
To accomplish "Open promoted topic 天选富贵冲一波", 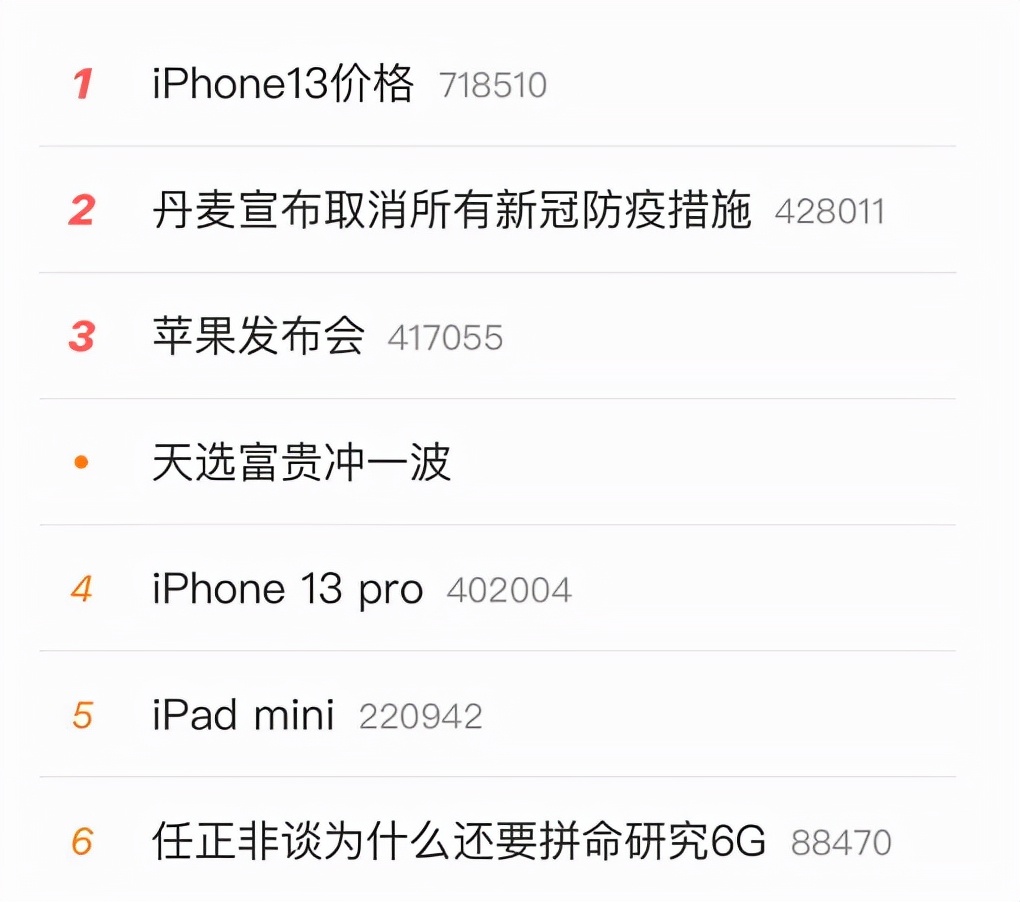I will point(301,463).
